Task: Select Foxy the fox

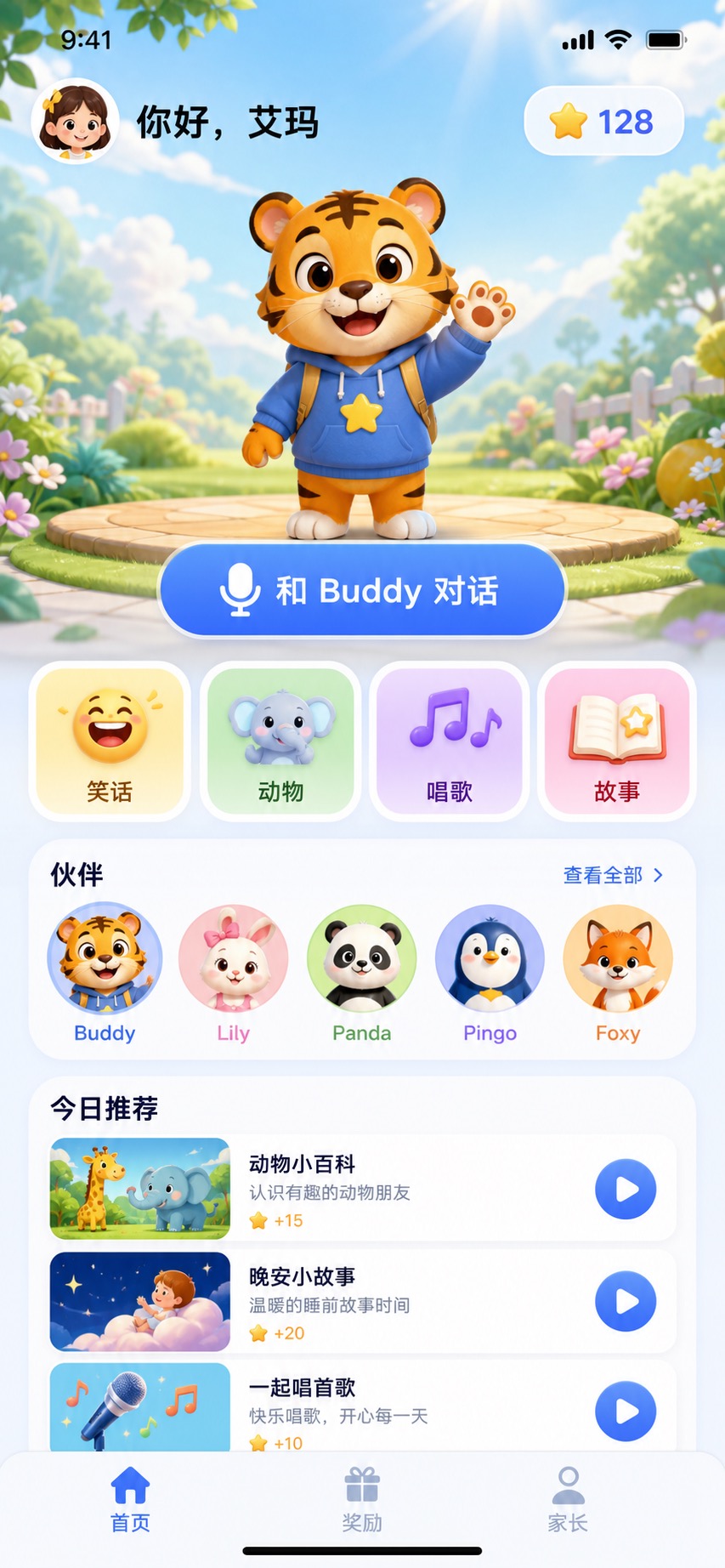Action: click(x=618, y=973)
